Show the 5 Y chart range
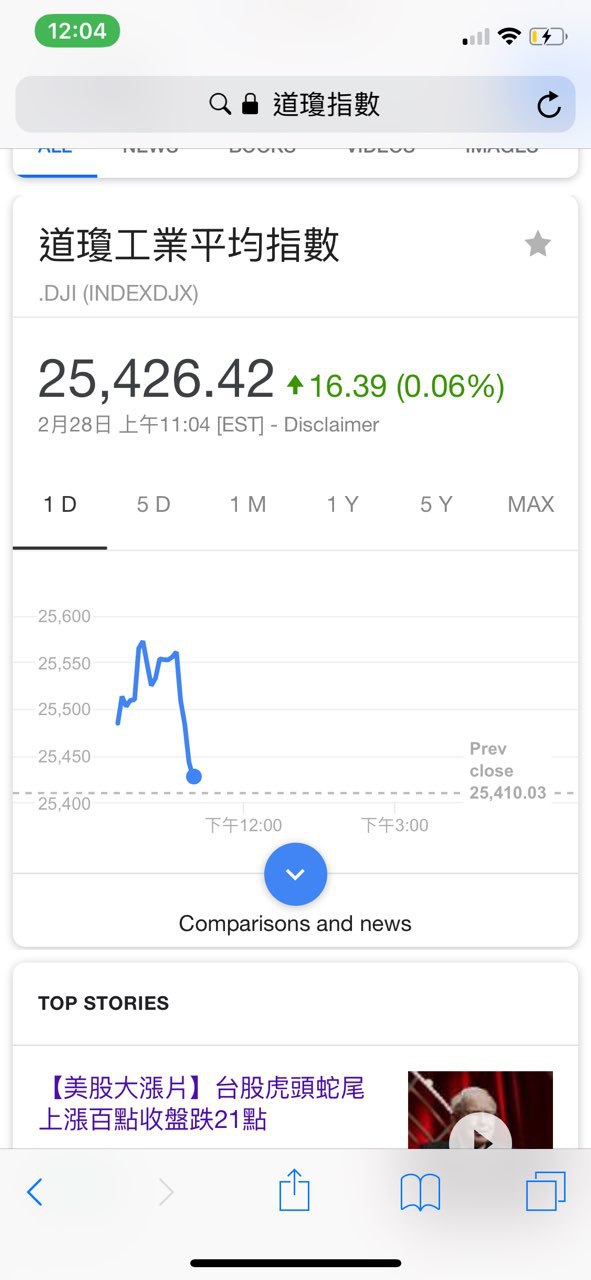Viewport: 591px width, 1280px height. [436, 505]
